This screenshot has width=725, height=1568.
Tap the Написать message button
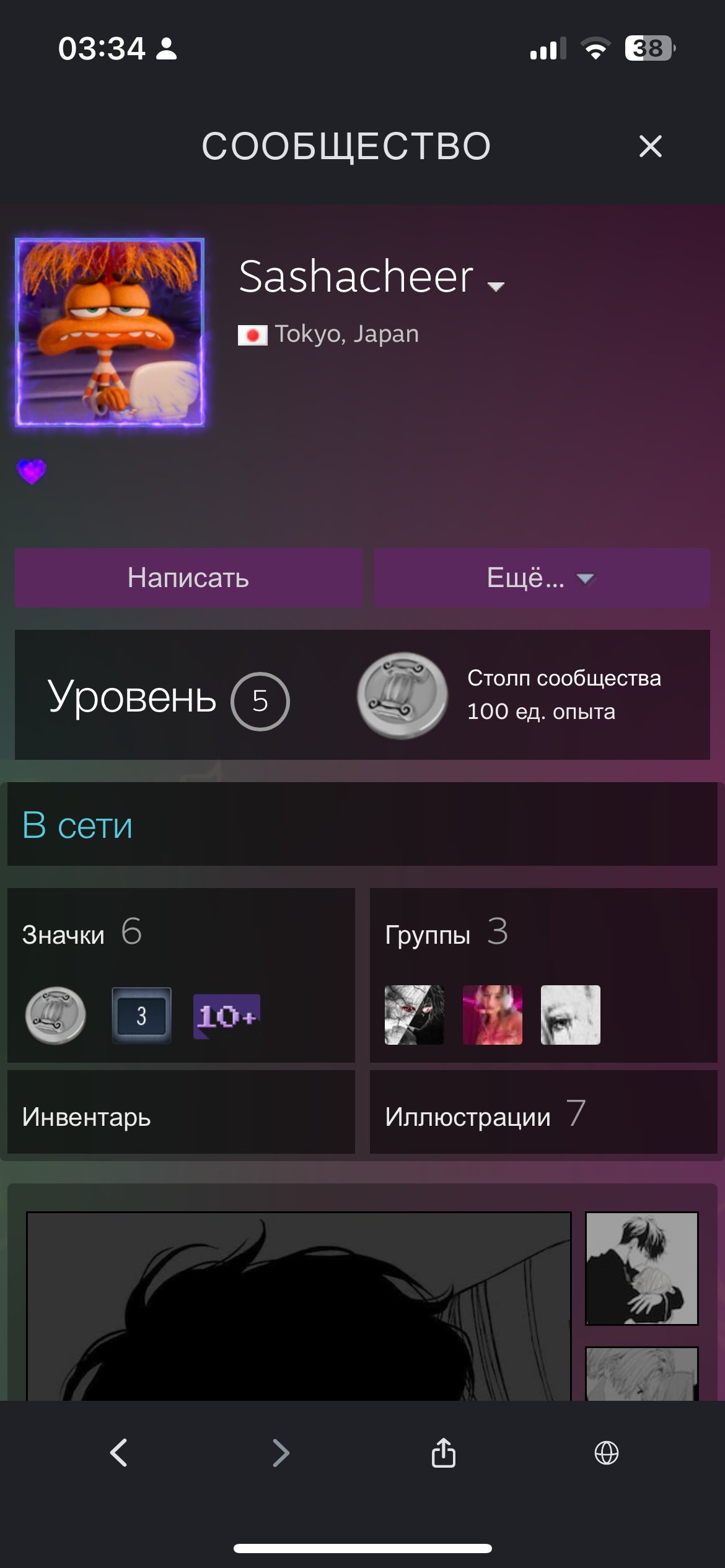tap(188, 577)
